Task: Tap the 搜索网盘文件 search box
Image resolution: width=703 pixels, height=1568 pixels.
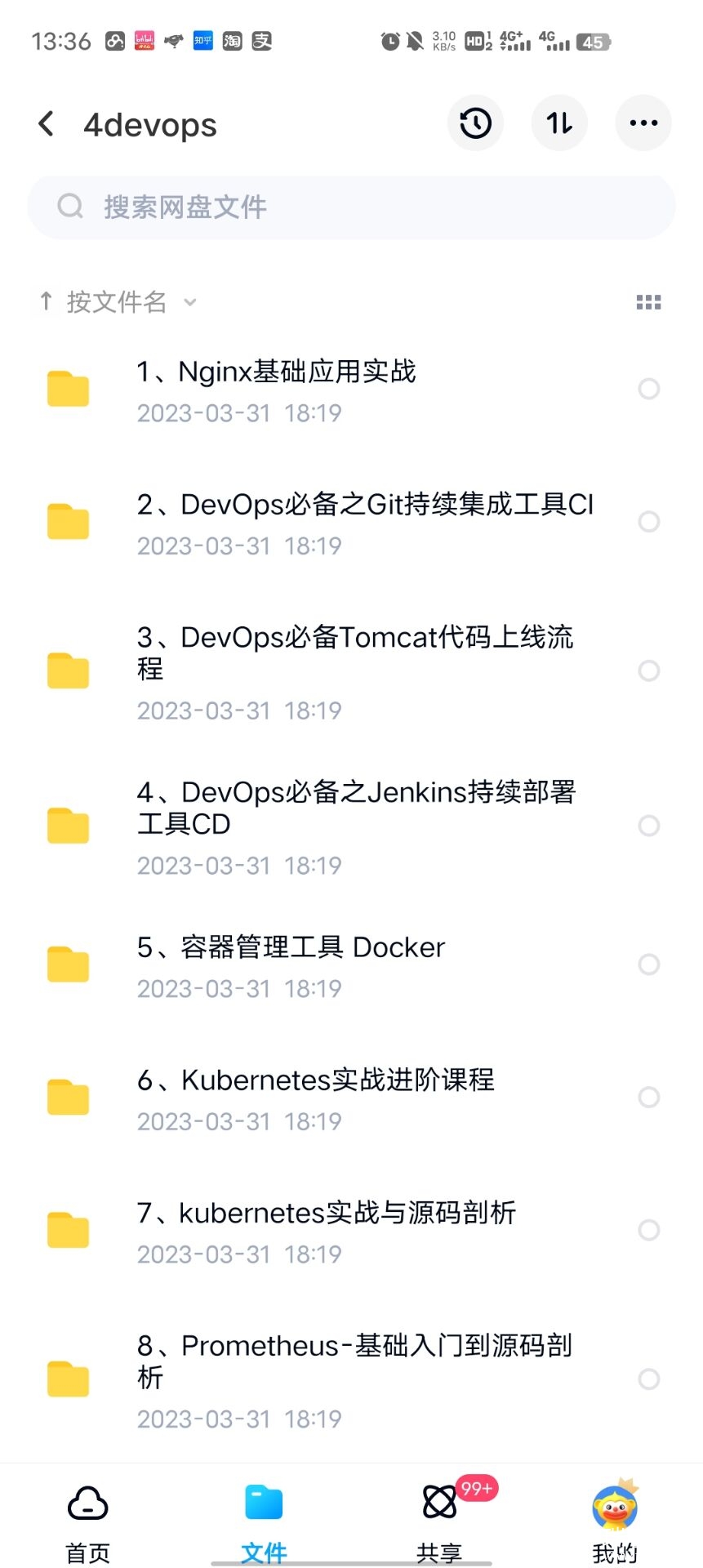Action: pyautogui.click(x=351, y=207)
